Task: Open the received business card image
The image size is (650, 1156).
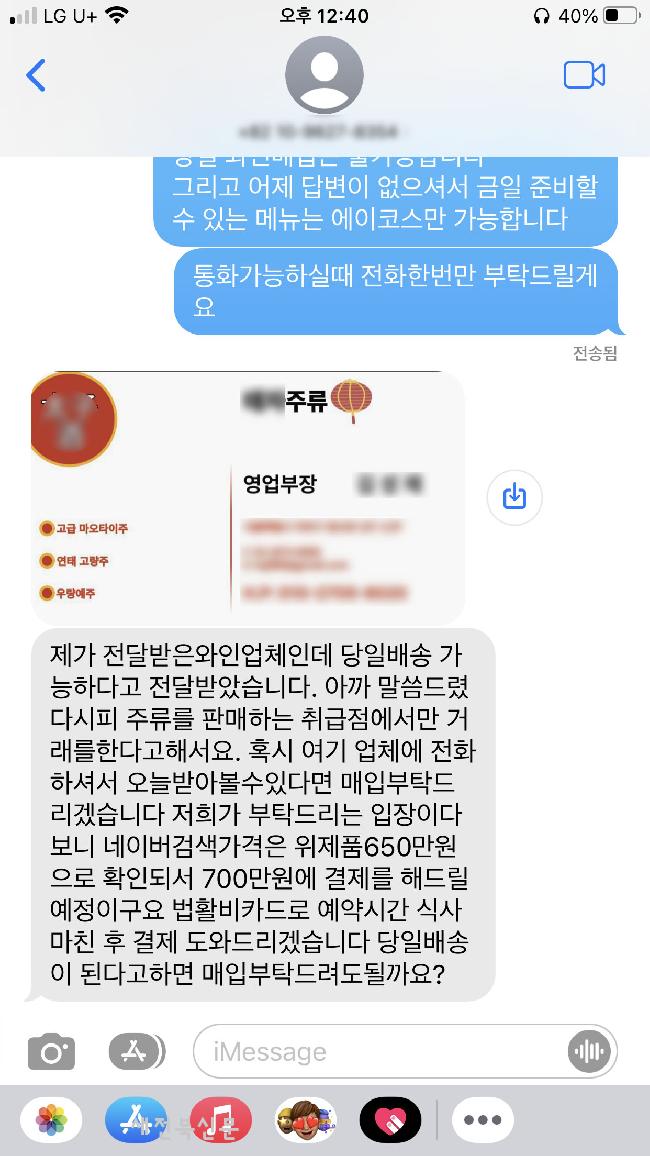Action: (248, 497)
